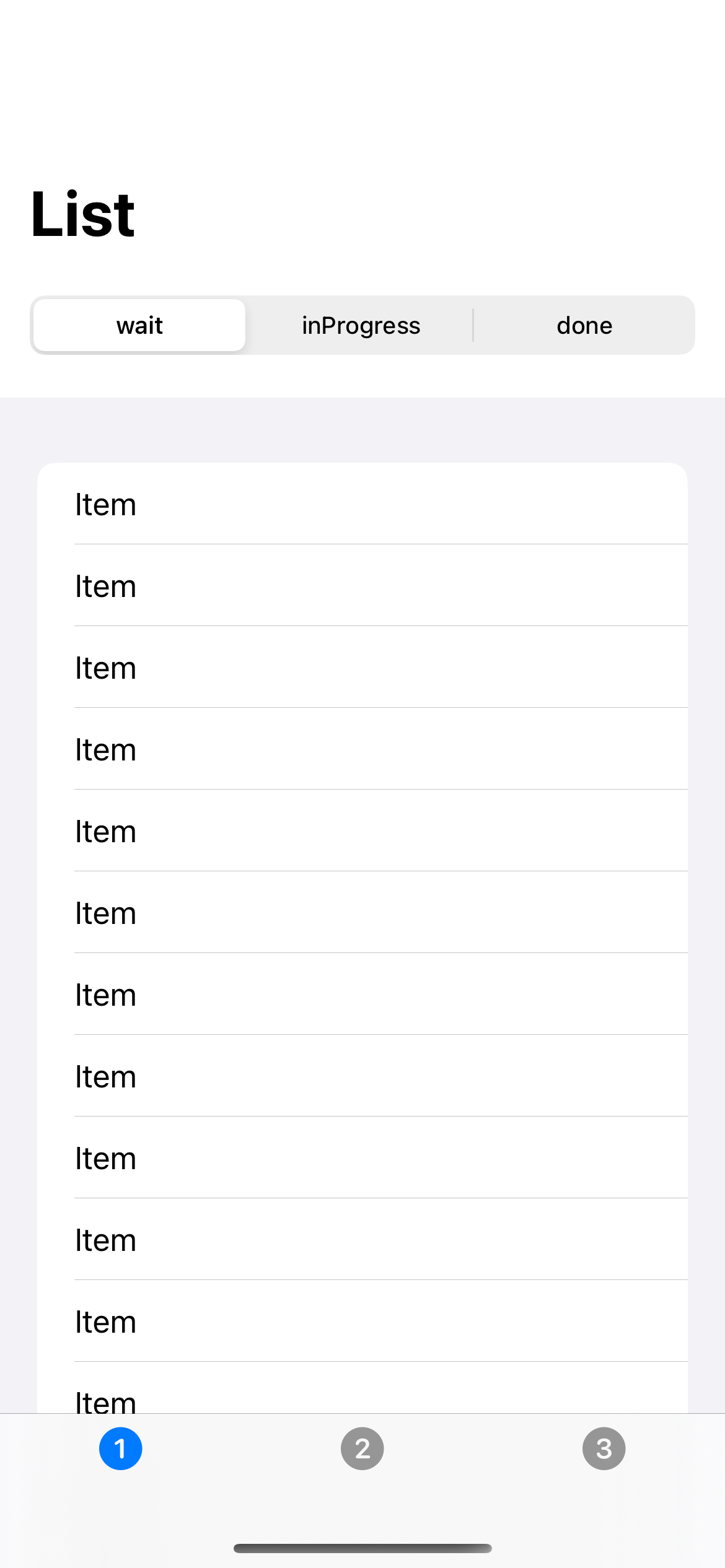Switch to the done tab
This screenshot has height=1568, width=725.
pyautogui.click(x=584, y=324)
